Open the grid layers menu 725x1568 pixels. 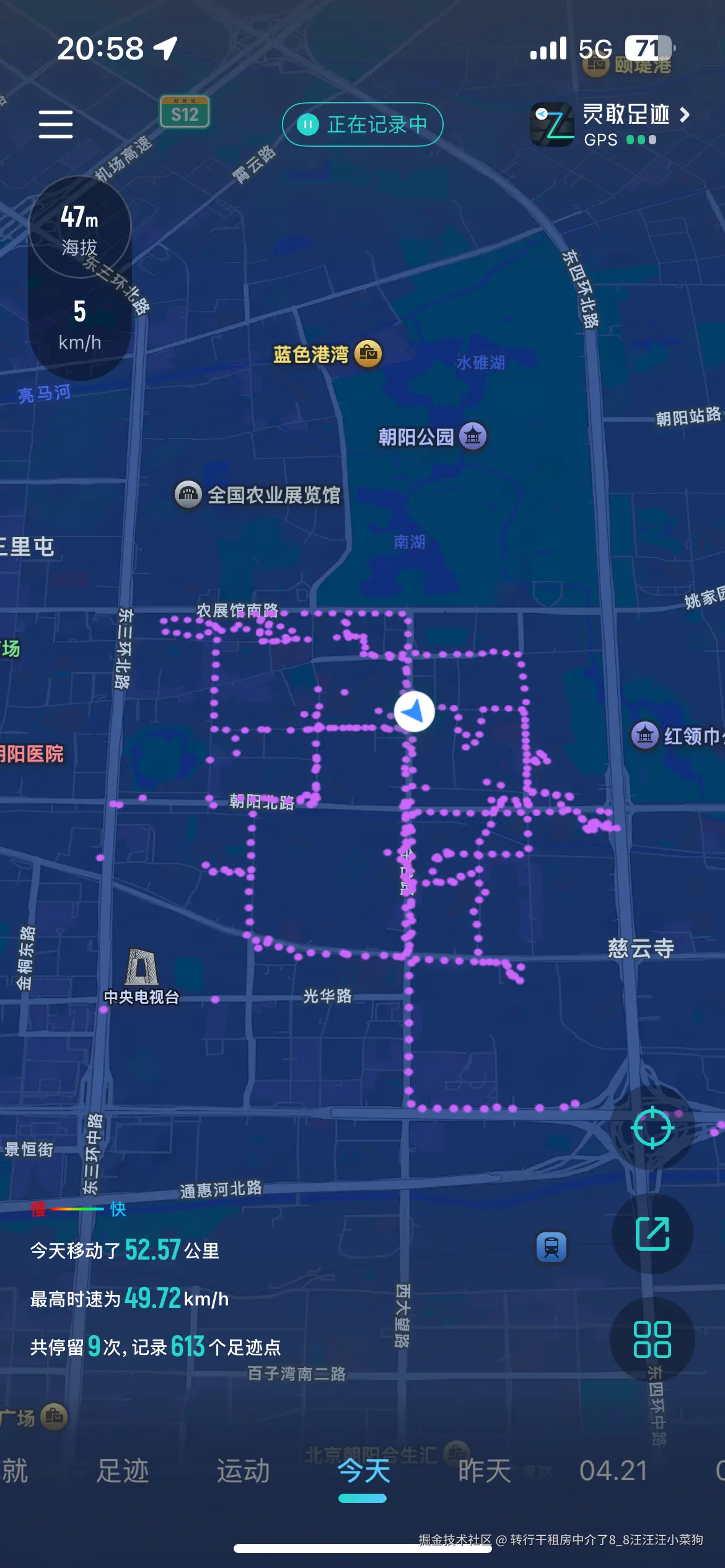tap(652, 1339)
